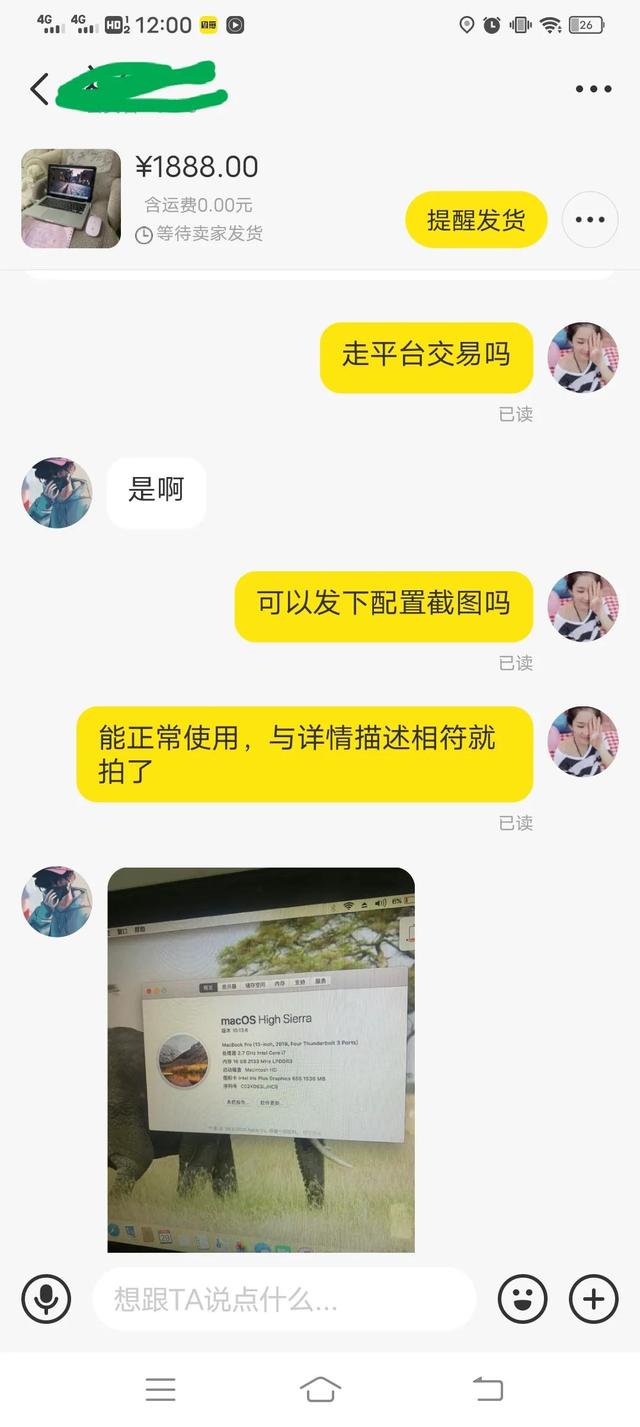Tap the system back button in navigation bar
The image size is (640, 1427).
tap(487, 1389)
